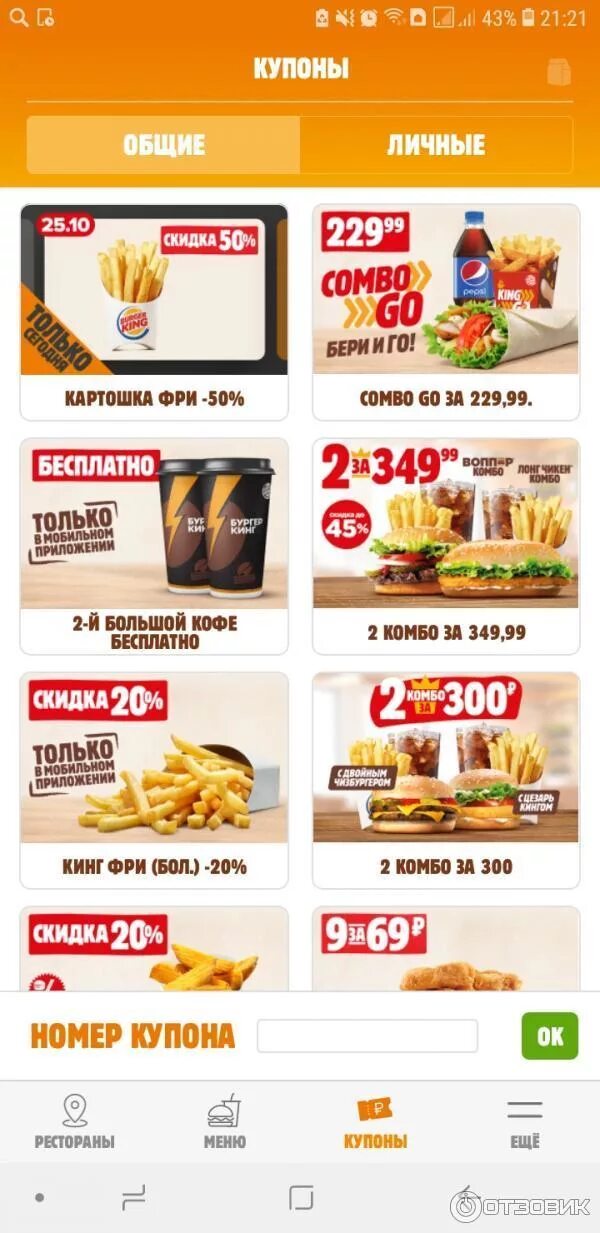This screenshot has height=1233, width=600.
Task: Open the system recent apps button
Action: [133, 1197]
